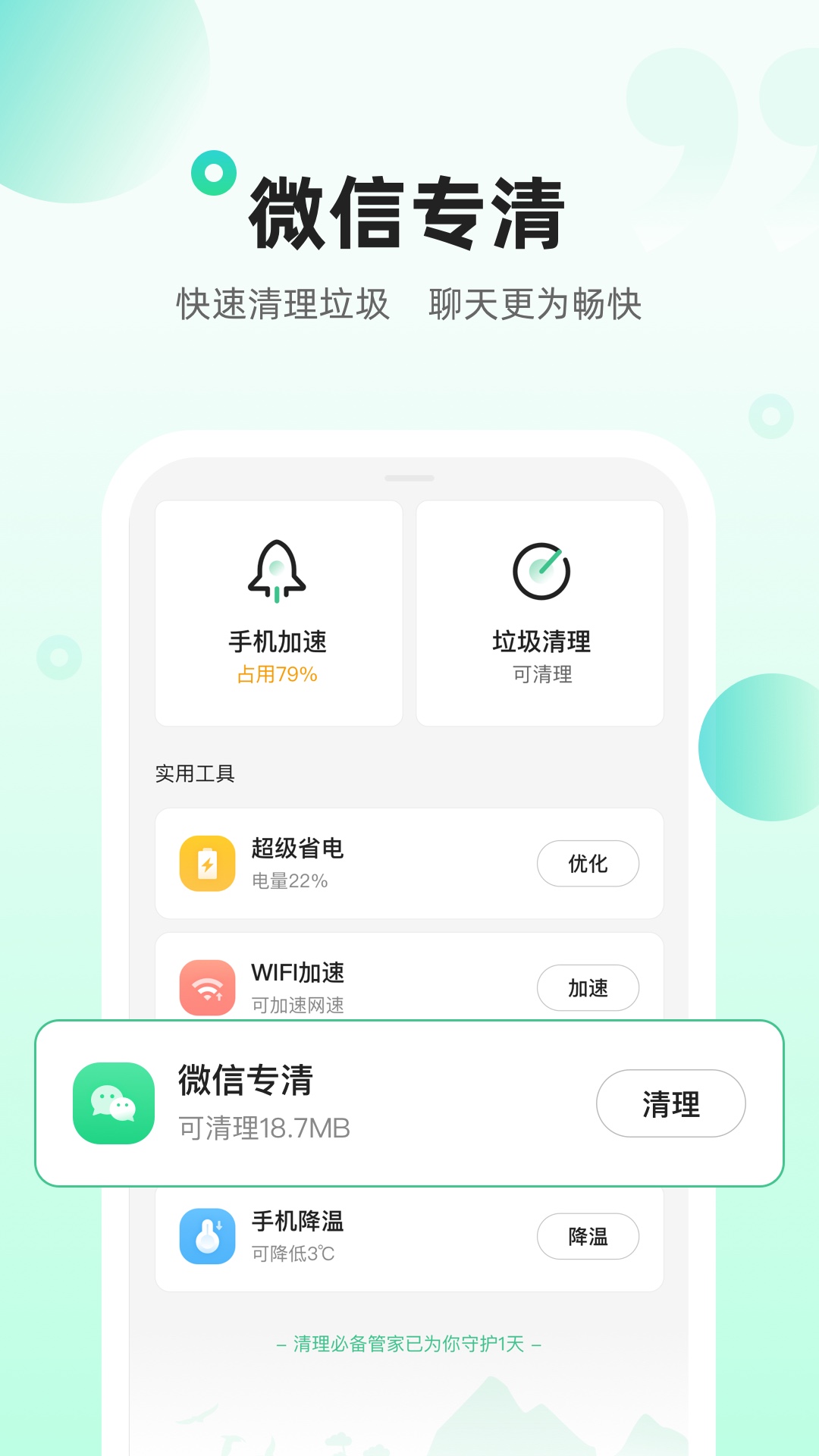Tap 可清理18.7MB under 微信专清
Screen dimensions: 819x1456
266,1130
